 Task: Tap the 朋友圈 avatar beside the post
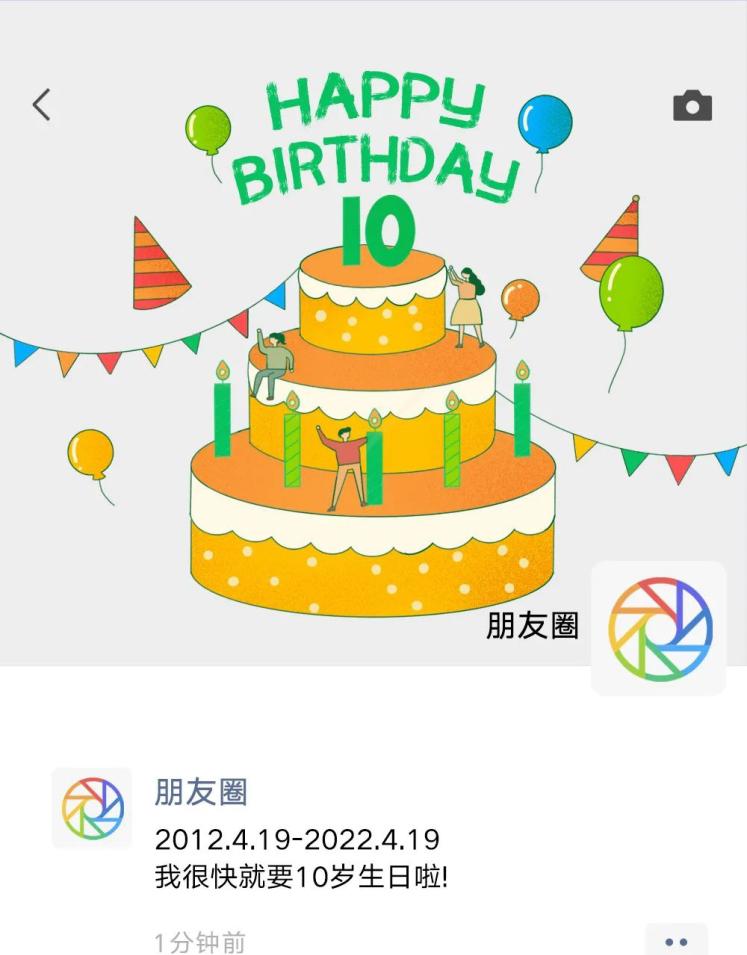click(x=92, y=808)
